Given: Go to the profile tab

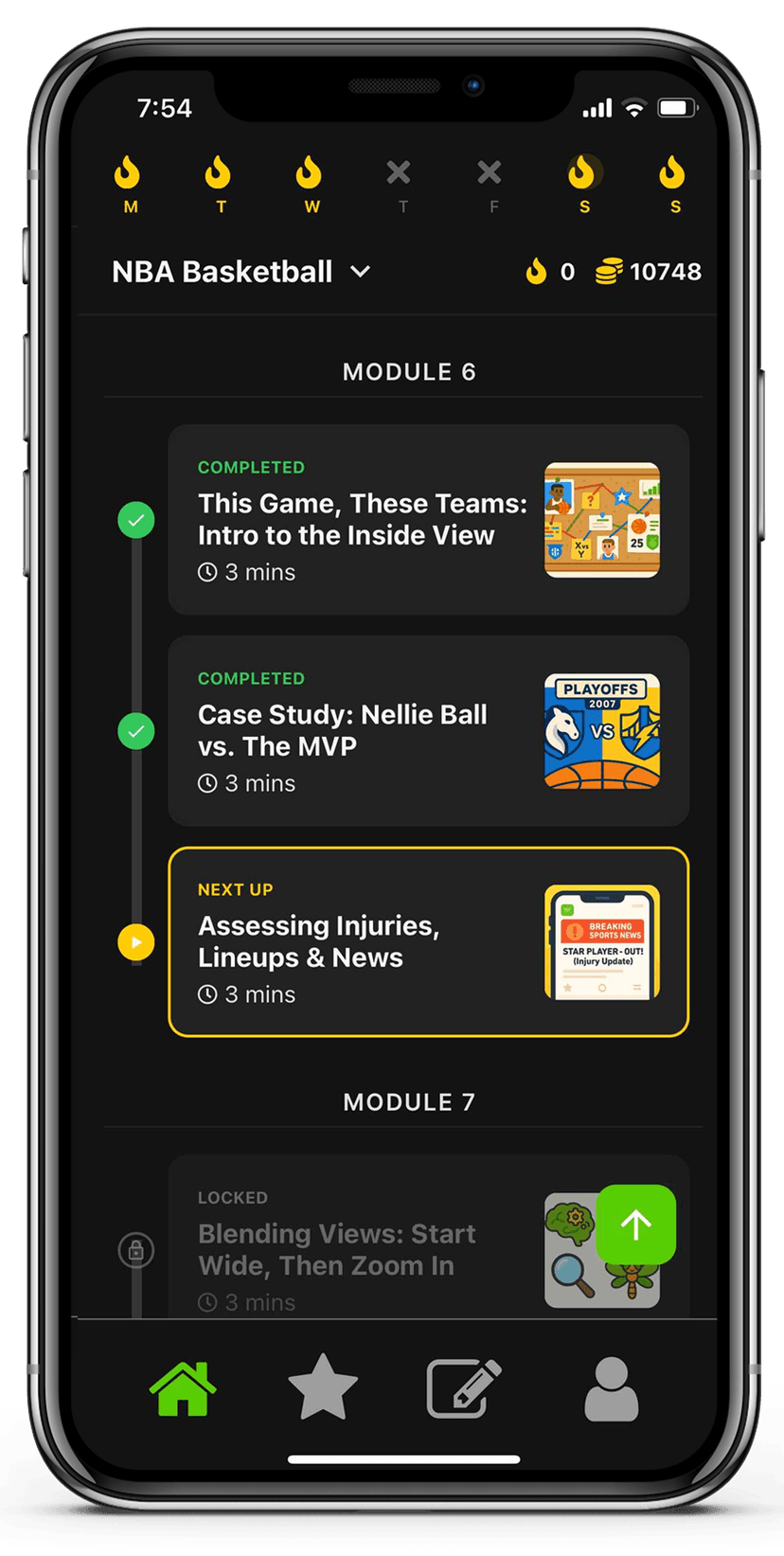Looking at the screenshot, I should click(x=611, y=1387).
